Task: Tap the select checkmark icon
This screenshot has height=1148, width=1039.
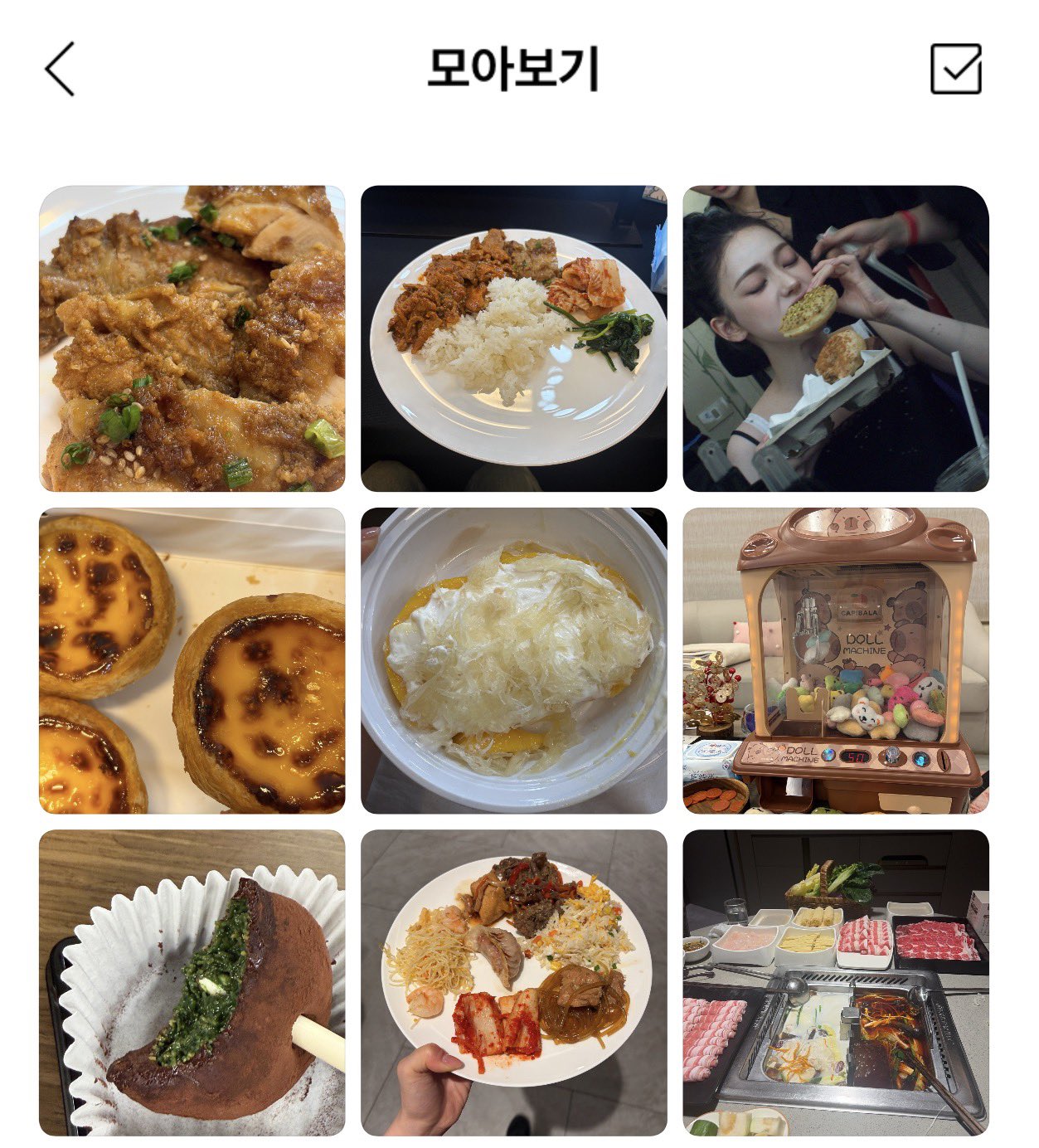Action: (x=955, y=69)
